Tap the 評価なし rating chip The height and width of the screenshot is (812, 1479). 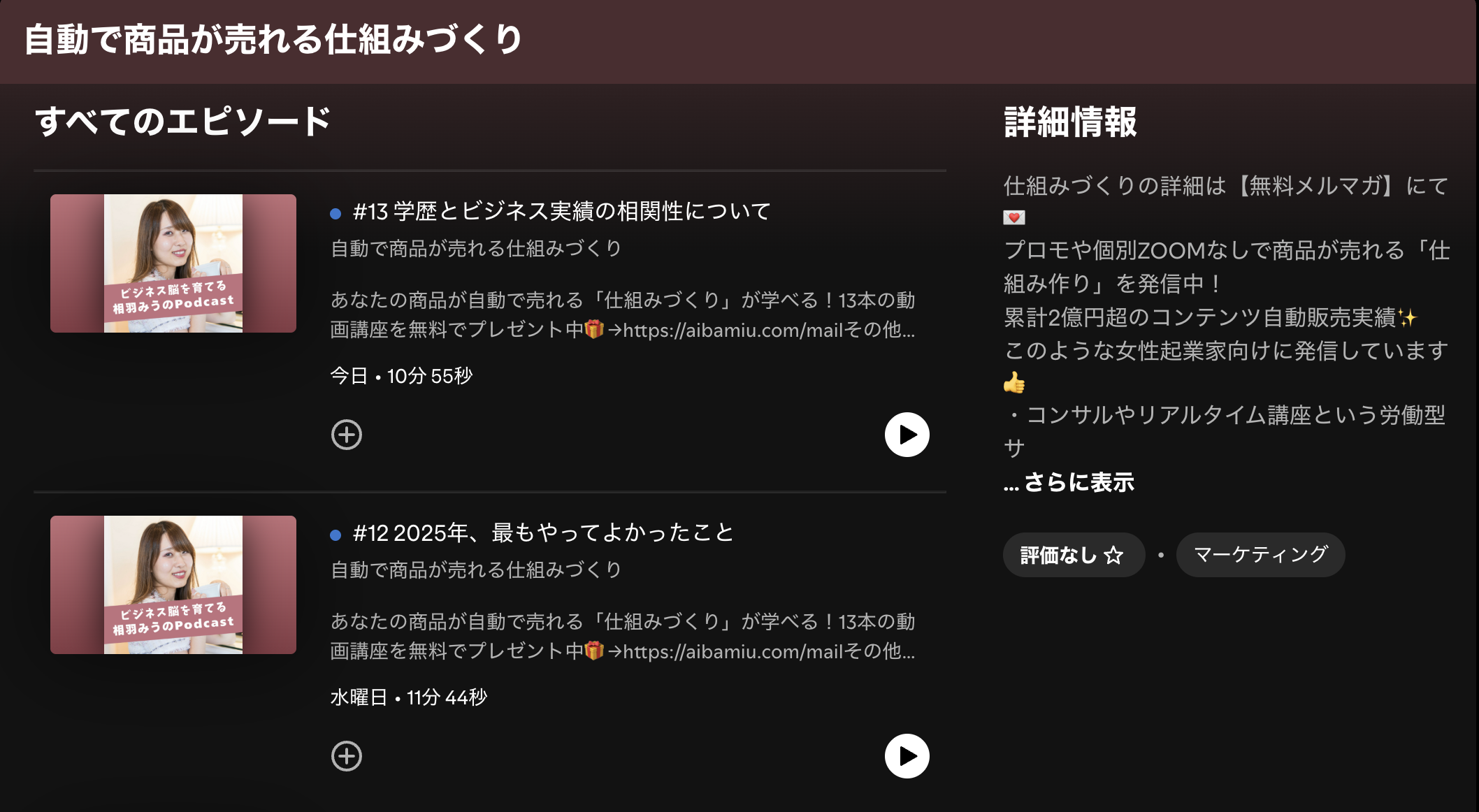point(1073,555)
